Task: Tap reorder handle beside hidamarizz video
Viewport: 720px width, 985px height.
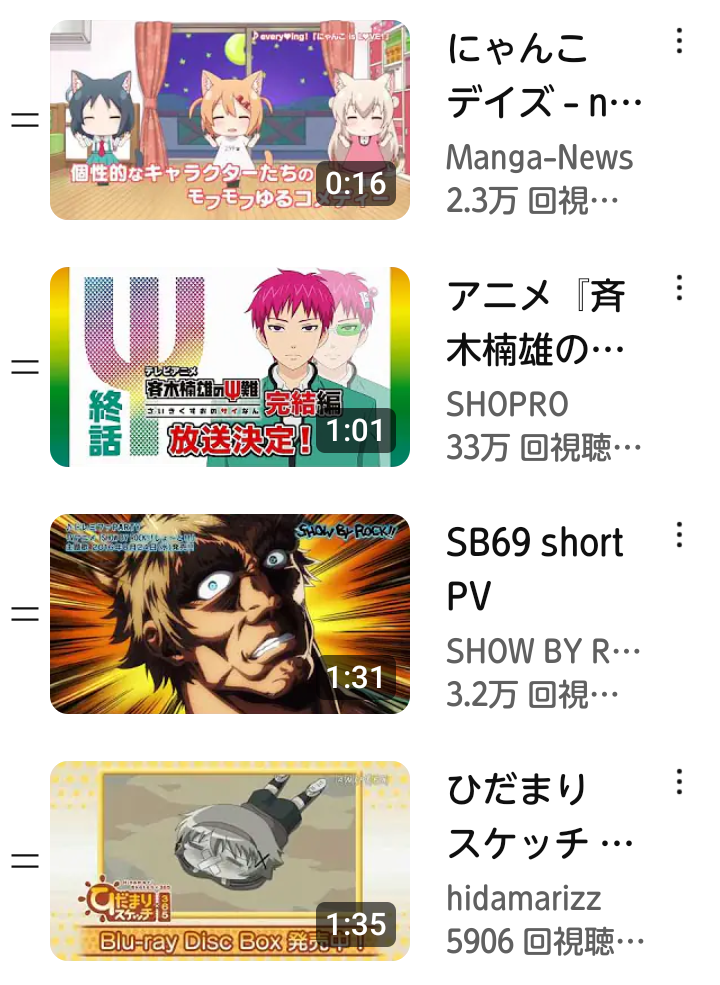Action: (24, 861)
